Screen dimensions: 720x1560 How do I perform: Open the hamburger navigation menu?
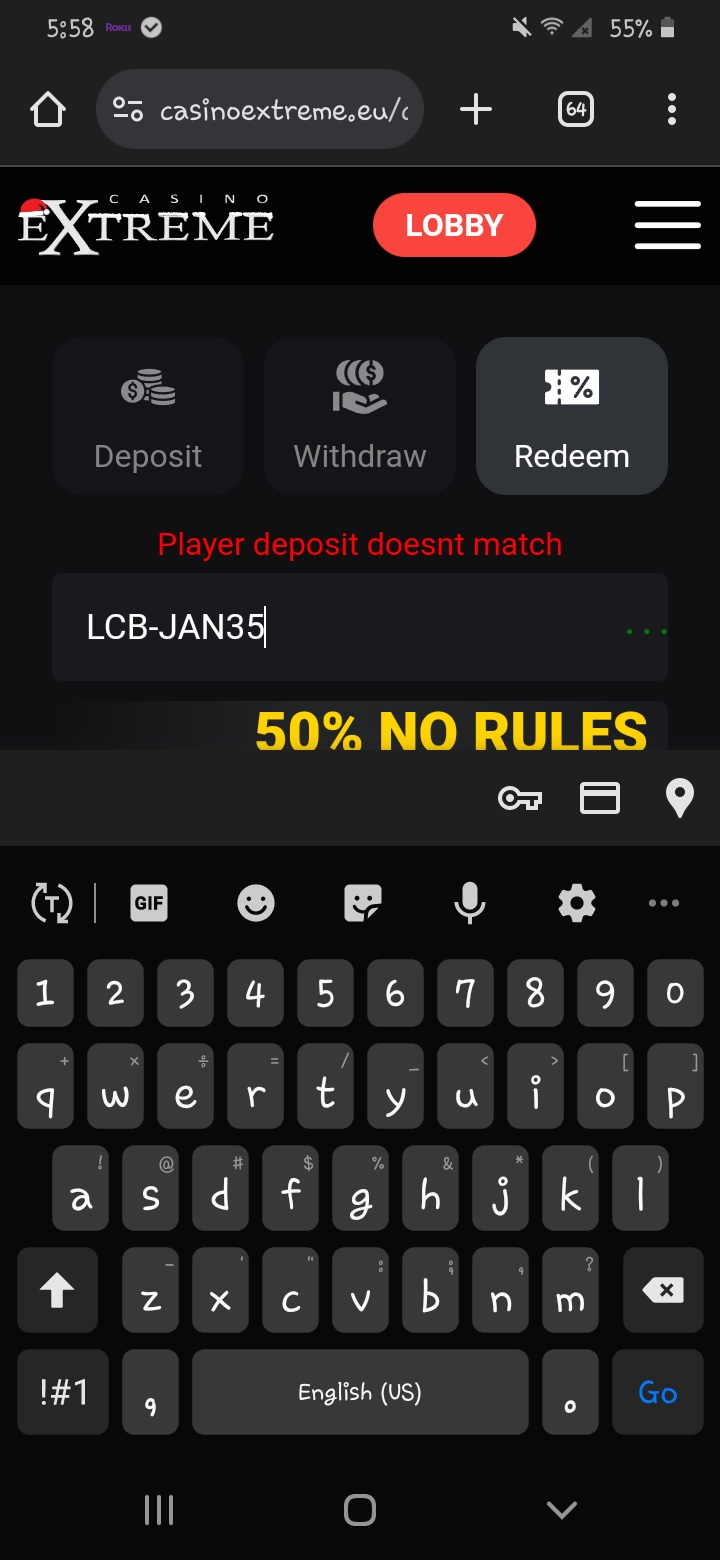click(667, 225)
